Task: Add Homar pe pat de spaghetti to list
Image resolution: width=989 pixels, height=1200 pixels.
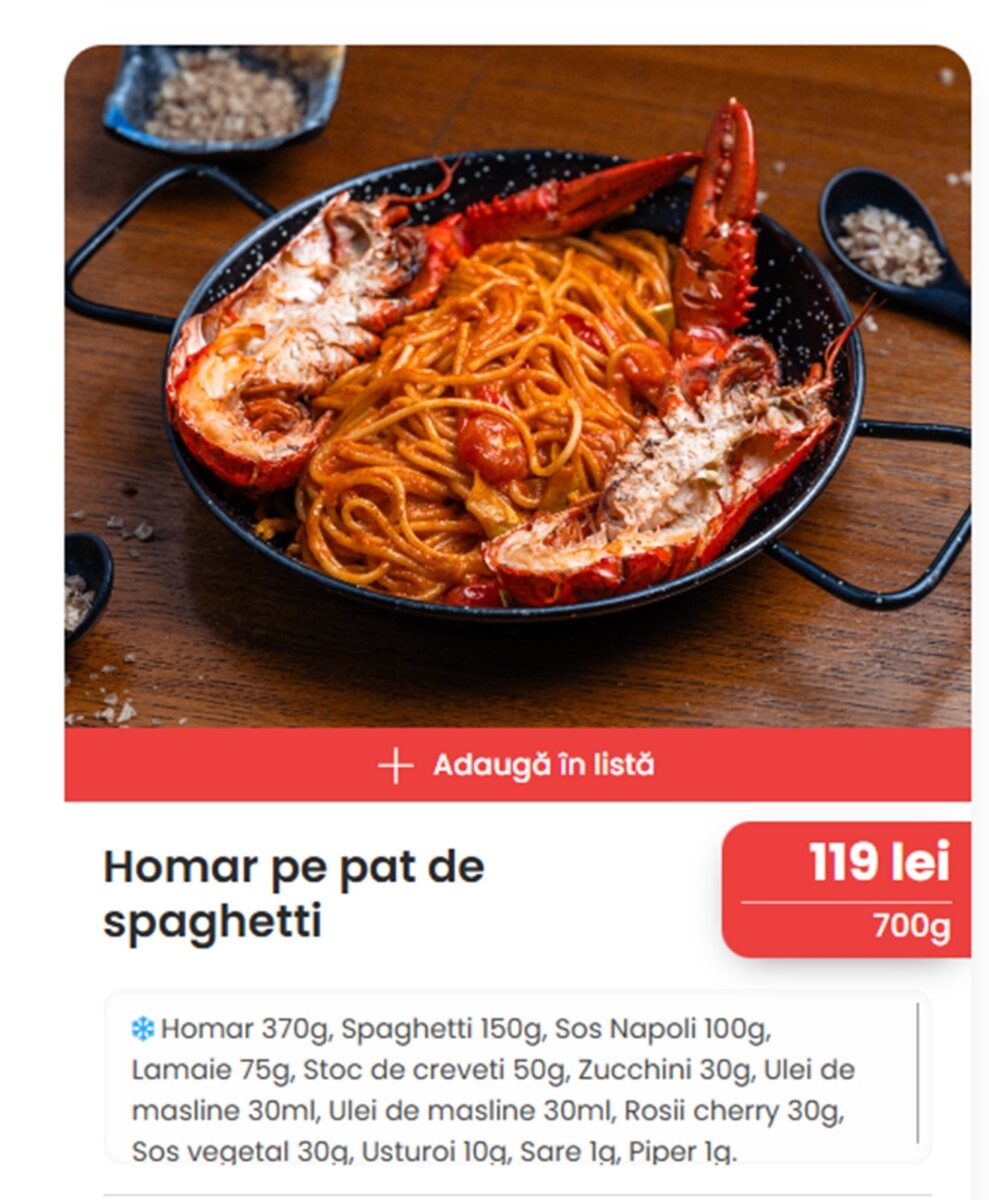Action: [x=516, y=765]
